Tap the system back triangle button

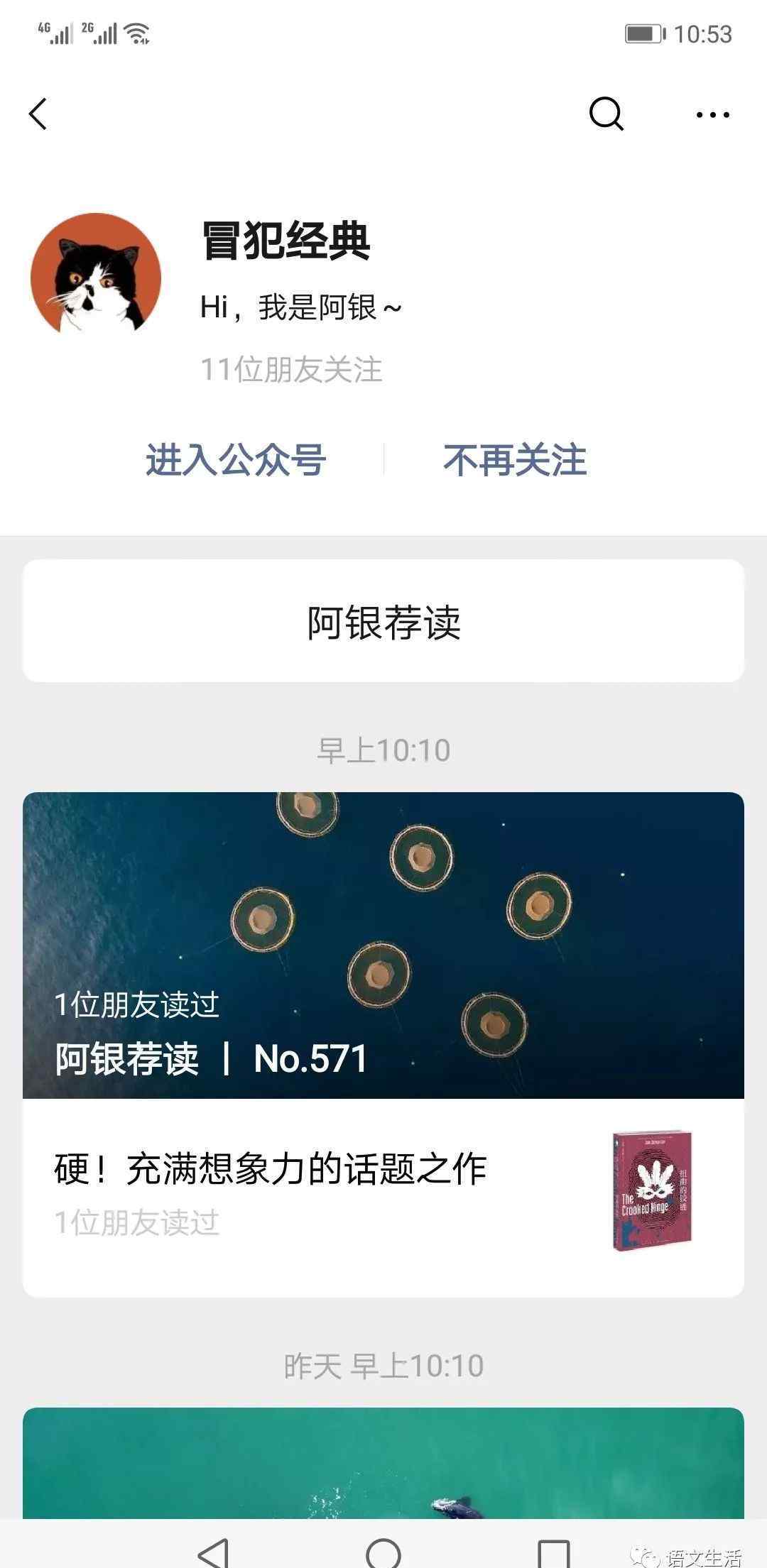tap(213, 1552)
